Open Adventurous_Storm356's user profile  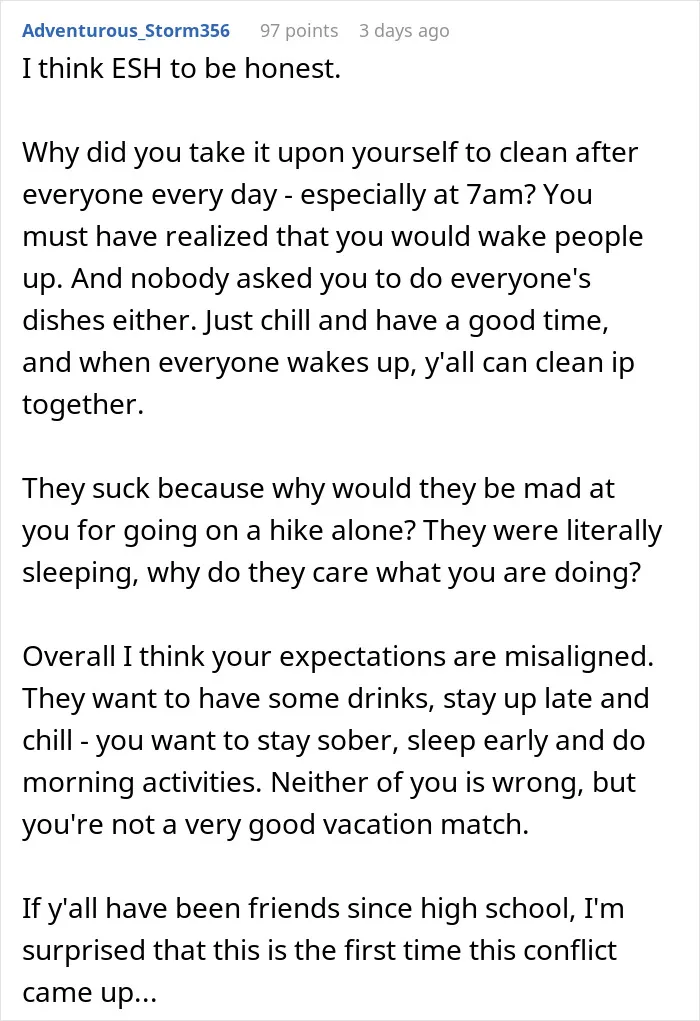point(126,31)
